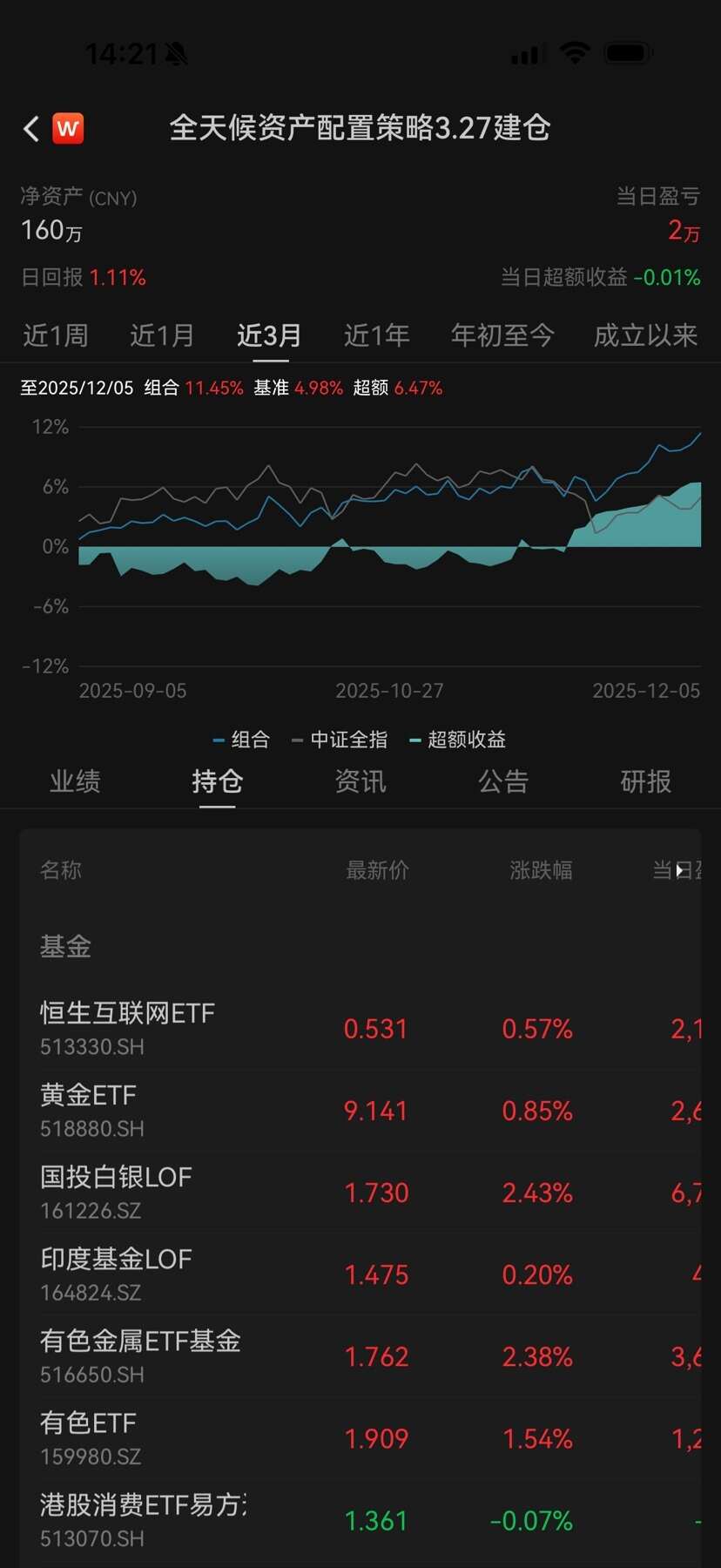Tap the arrow to reveal more columns
721x1568 pixels.
680,870
